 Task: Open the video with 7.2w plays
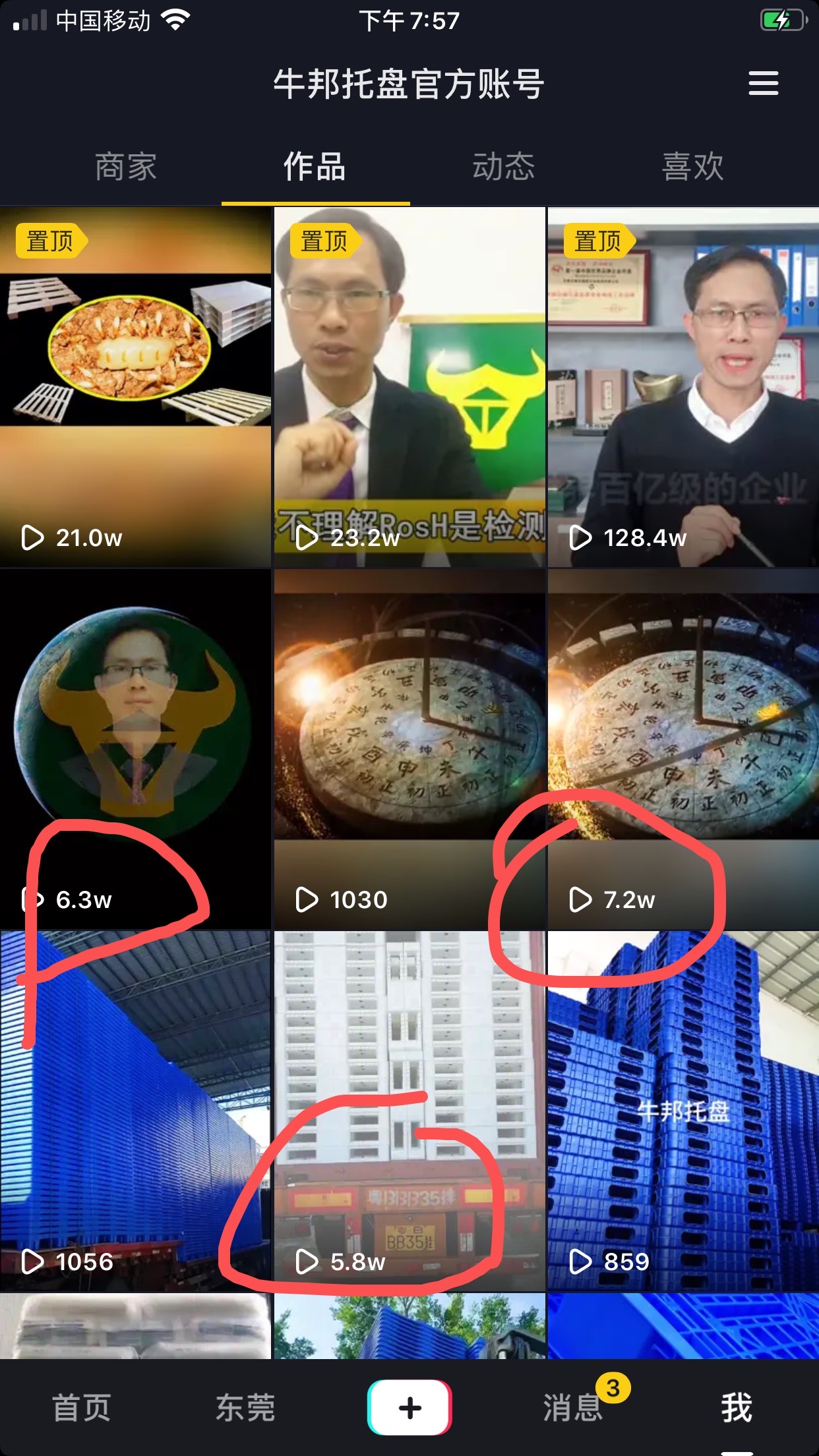pos(683,749)
